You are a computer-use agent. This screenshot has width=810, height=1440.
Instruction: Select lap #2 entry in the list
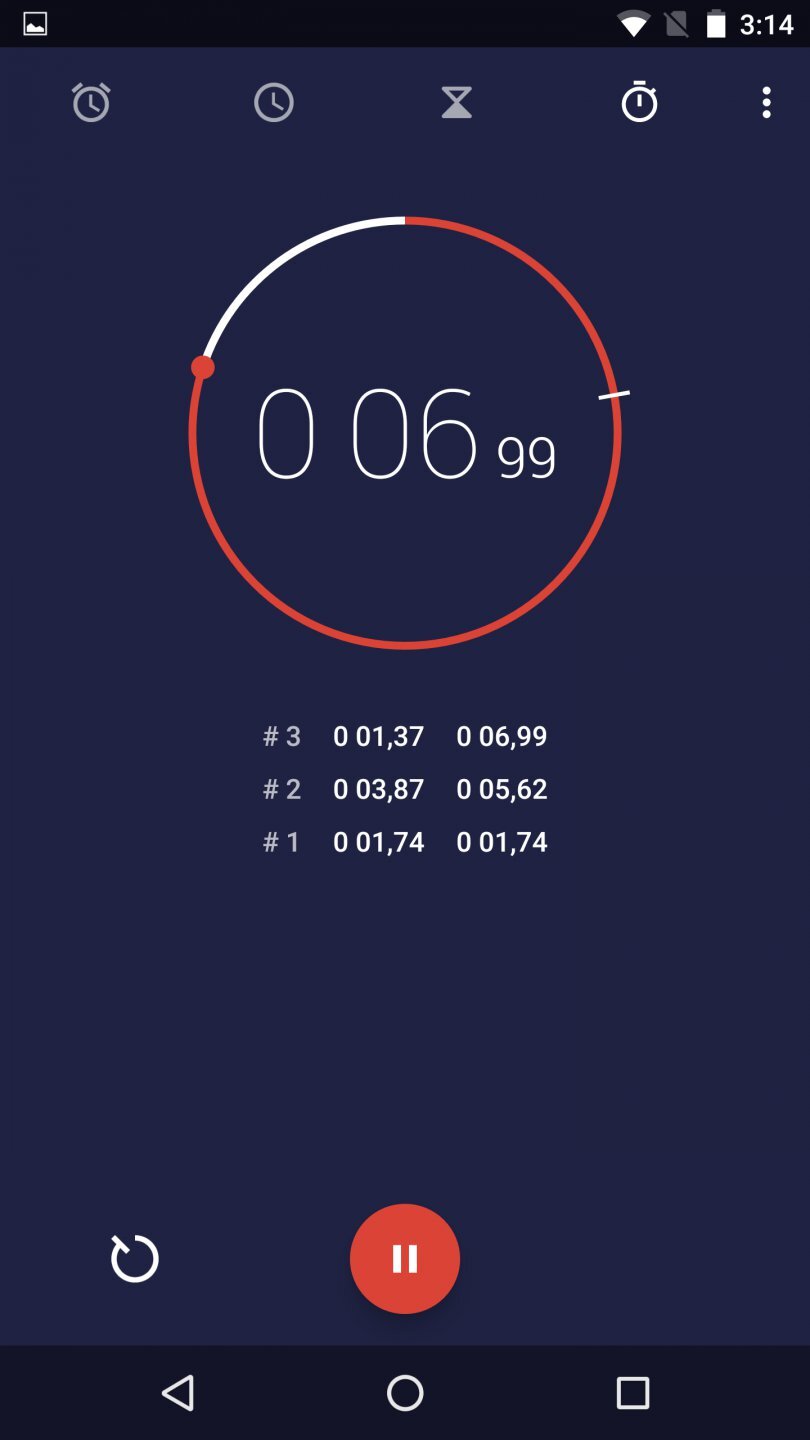[x=405, y=789]
